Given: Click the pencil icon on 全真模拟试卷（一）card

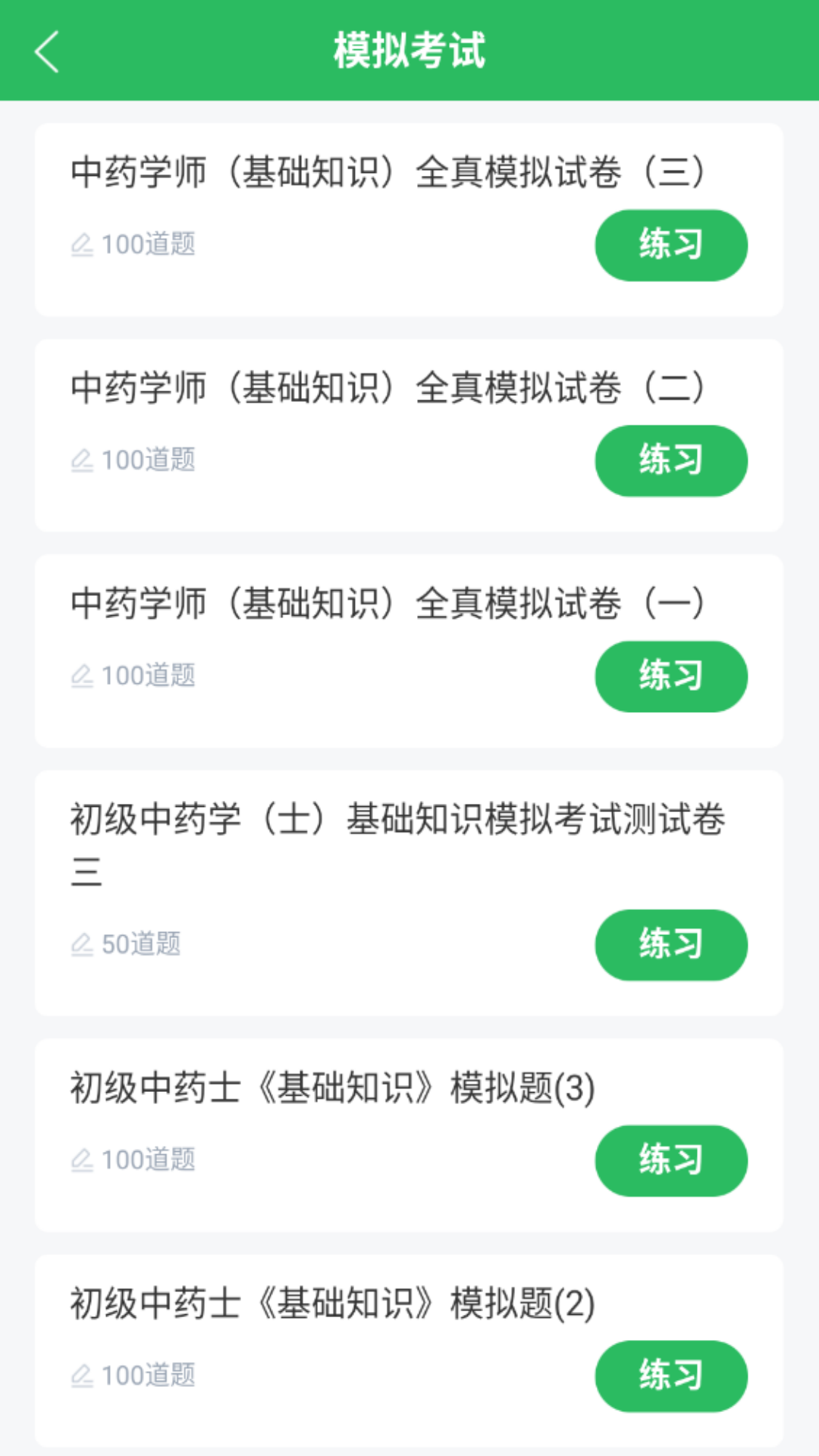Looking at the screenshot, I should 83,676.
